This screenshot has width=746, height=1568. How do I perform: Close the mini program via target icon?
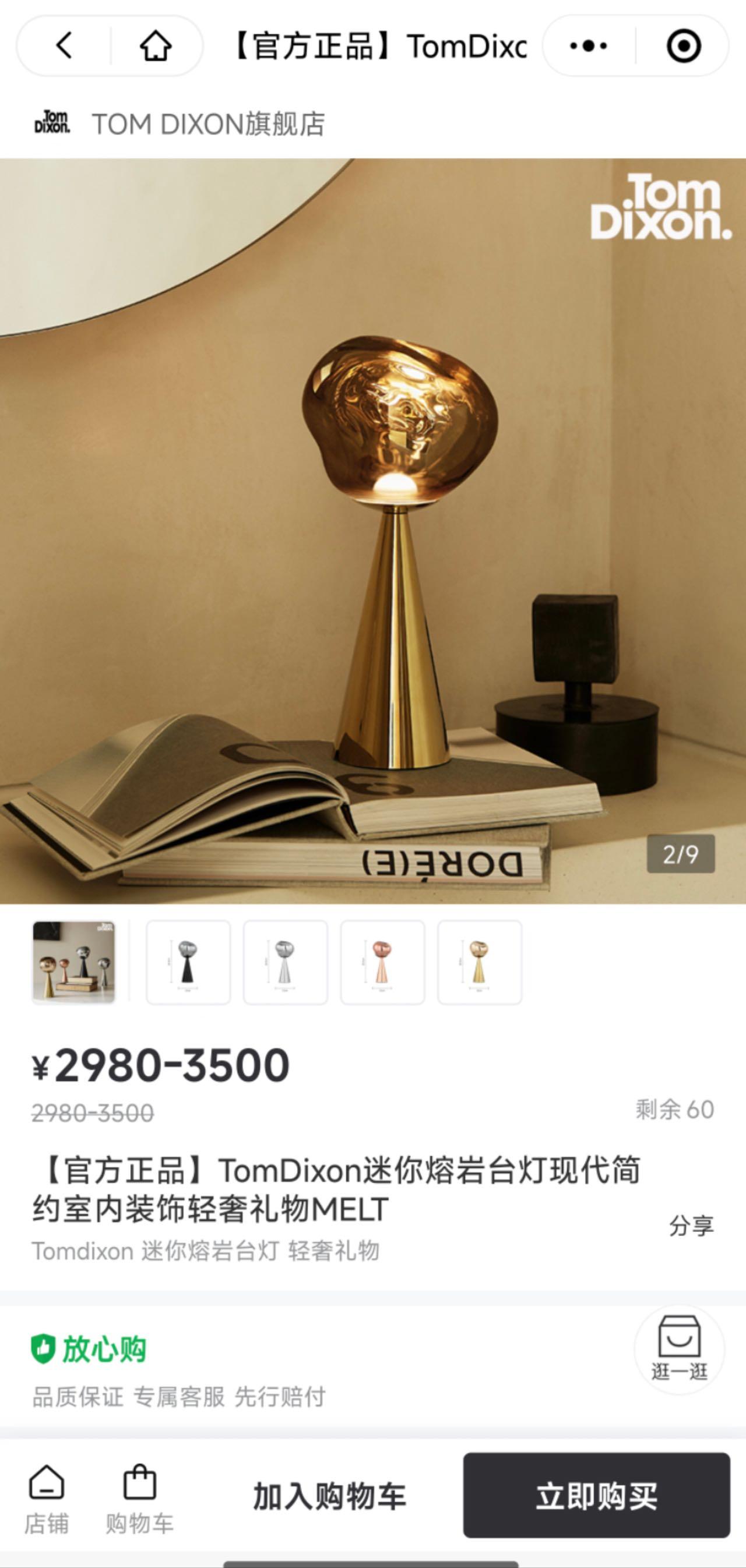click(x=683, y=45)
